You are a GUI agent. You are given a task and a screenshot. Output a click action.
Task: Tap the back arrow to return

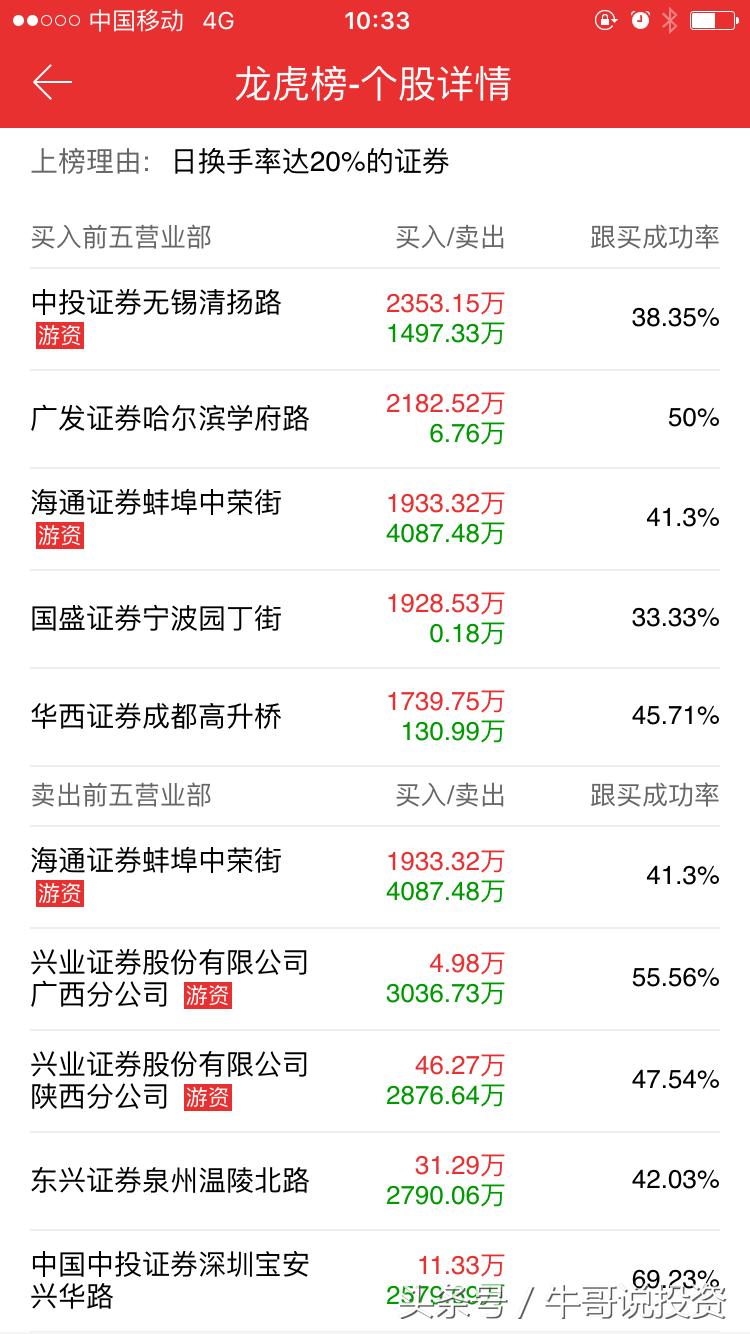(50, 84)
